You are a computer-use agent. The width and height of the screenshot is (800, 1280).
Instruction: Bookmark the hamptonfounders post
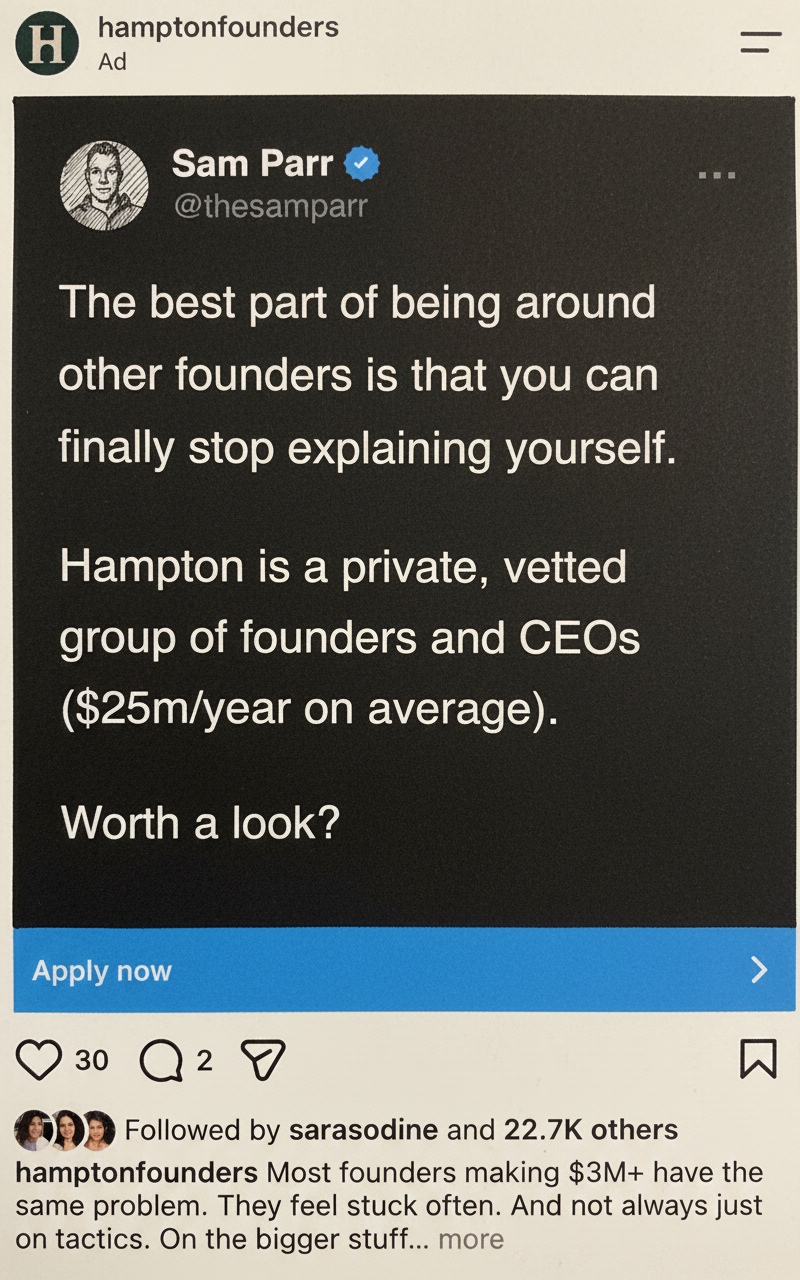758,1059
